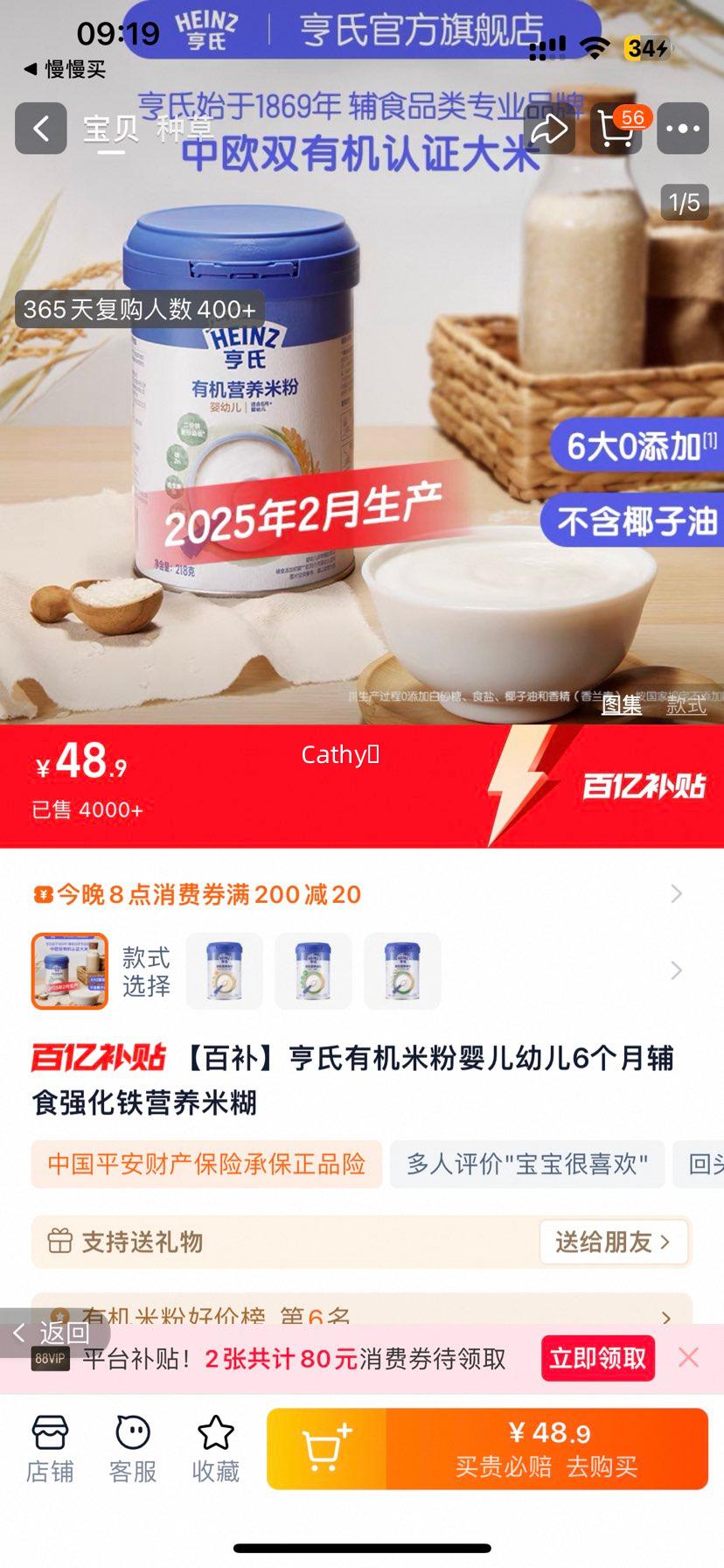This screenshot has width=724, height=1568.
Task: Tap the add-to-cart icon on bottom bar
Action: pyautogui.click(x=324, y=1448)
